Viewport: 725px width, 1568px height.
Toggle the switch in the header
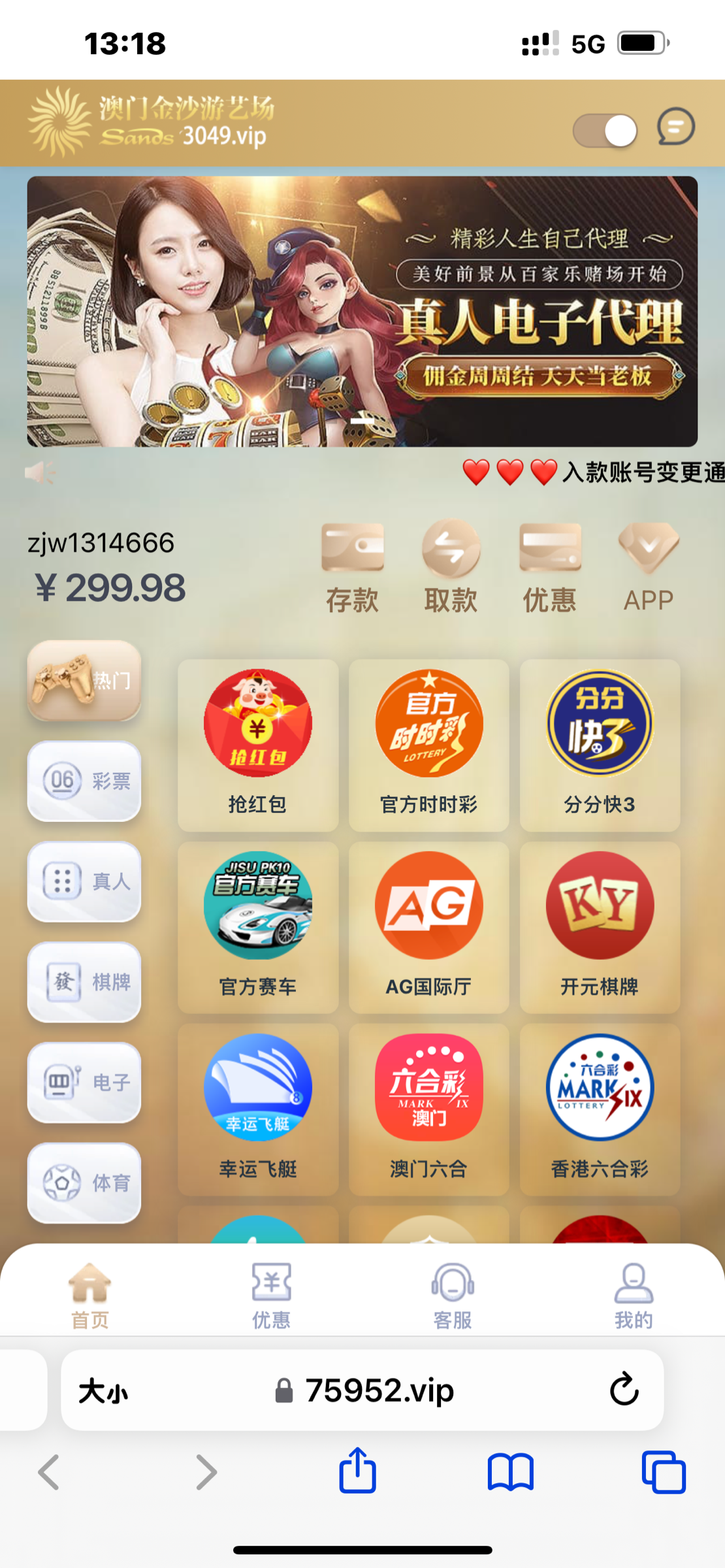(605, 130)
